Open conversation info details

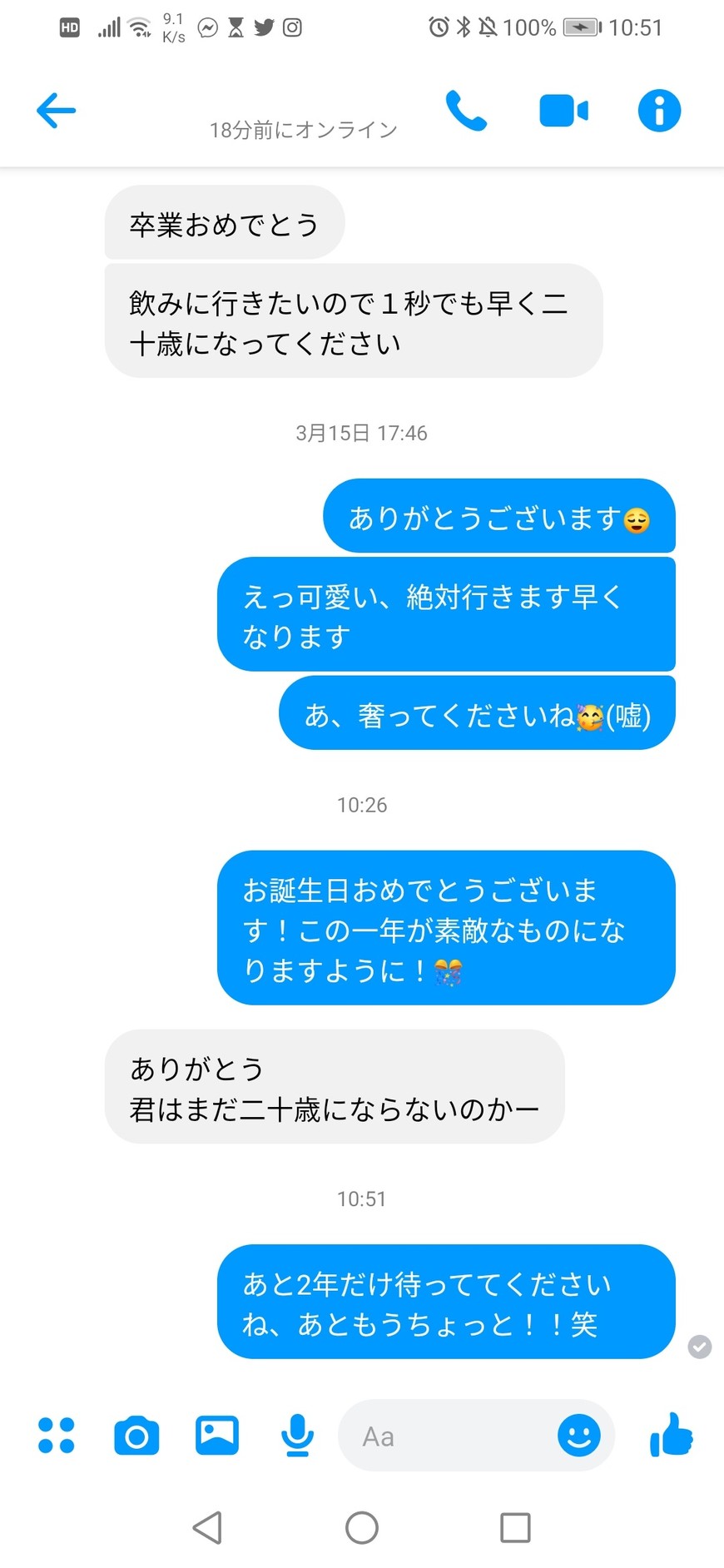(659, 111)
